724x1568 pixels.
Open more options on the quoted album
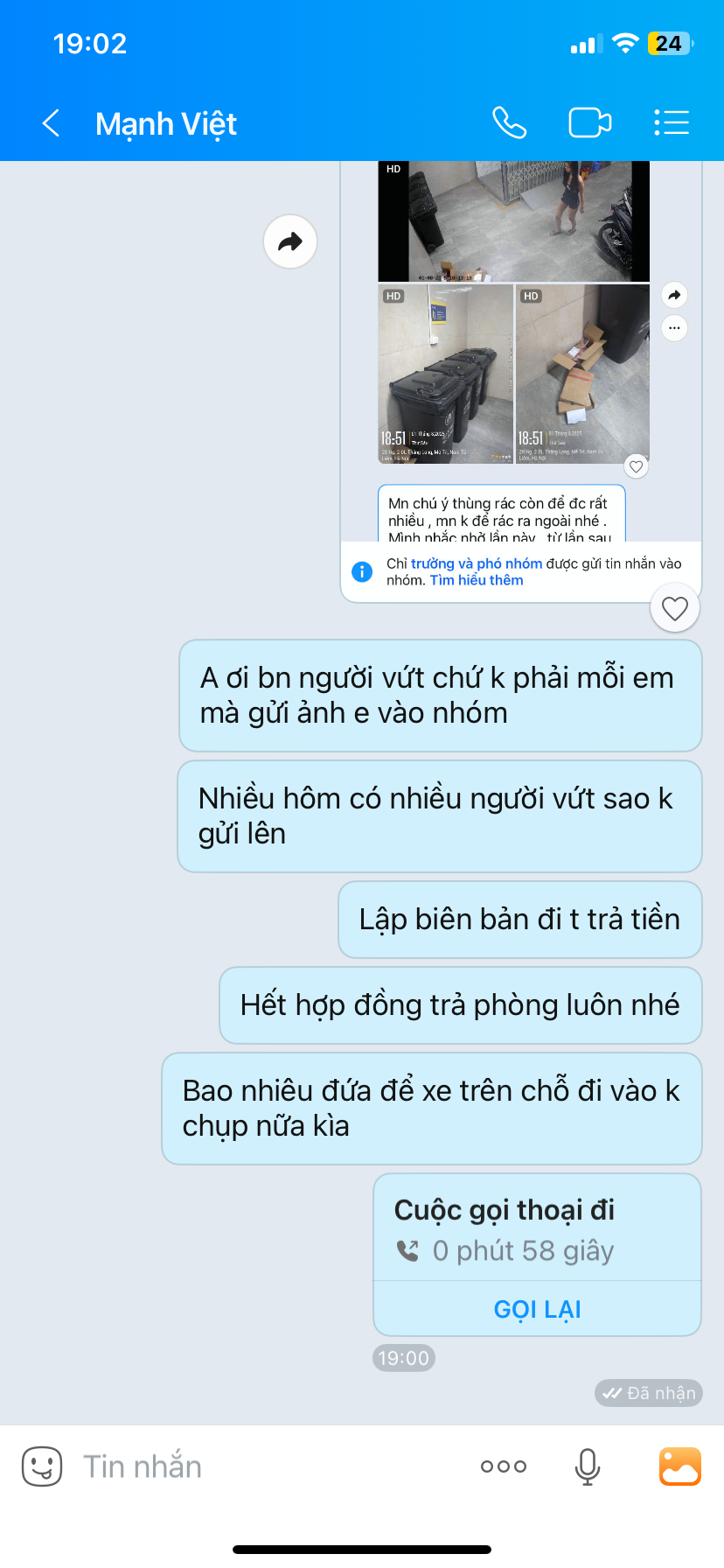tap(674, 328)
